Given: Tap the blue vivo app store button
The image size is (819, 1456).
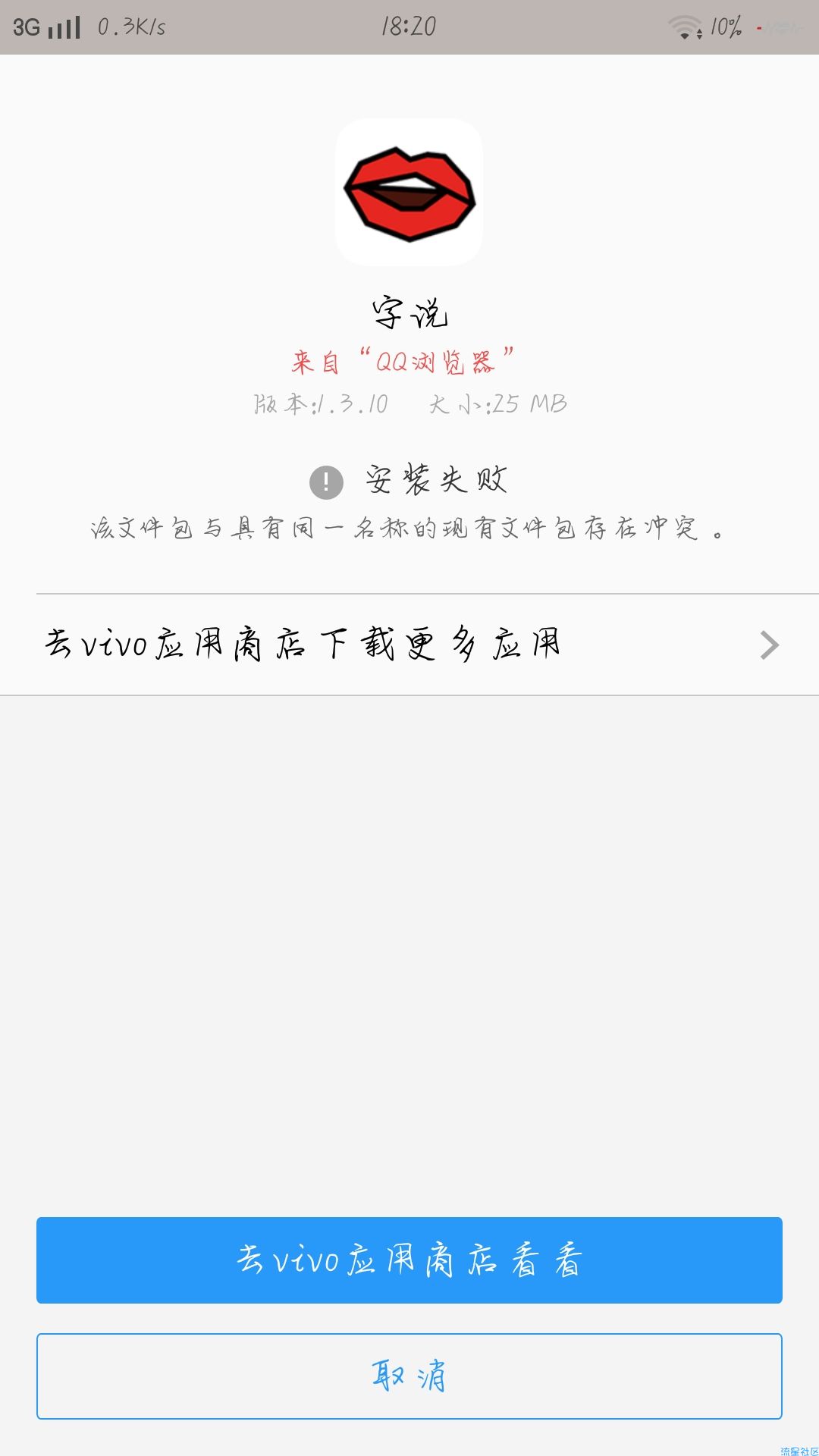Looking at the screenshot, I should click(x=409, y=1260).
